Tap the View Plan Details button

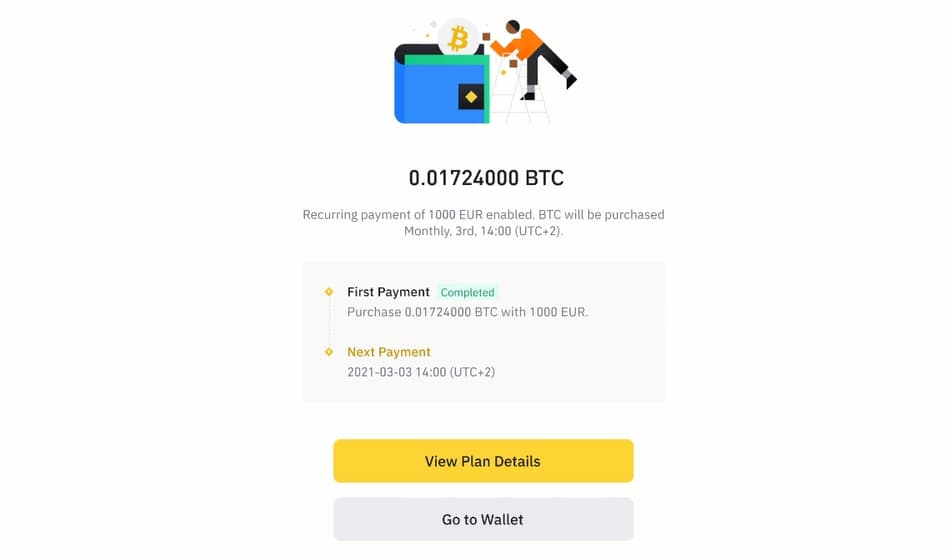tap(483, 461)
